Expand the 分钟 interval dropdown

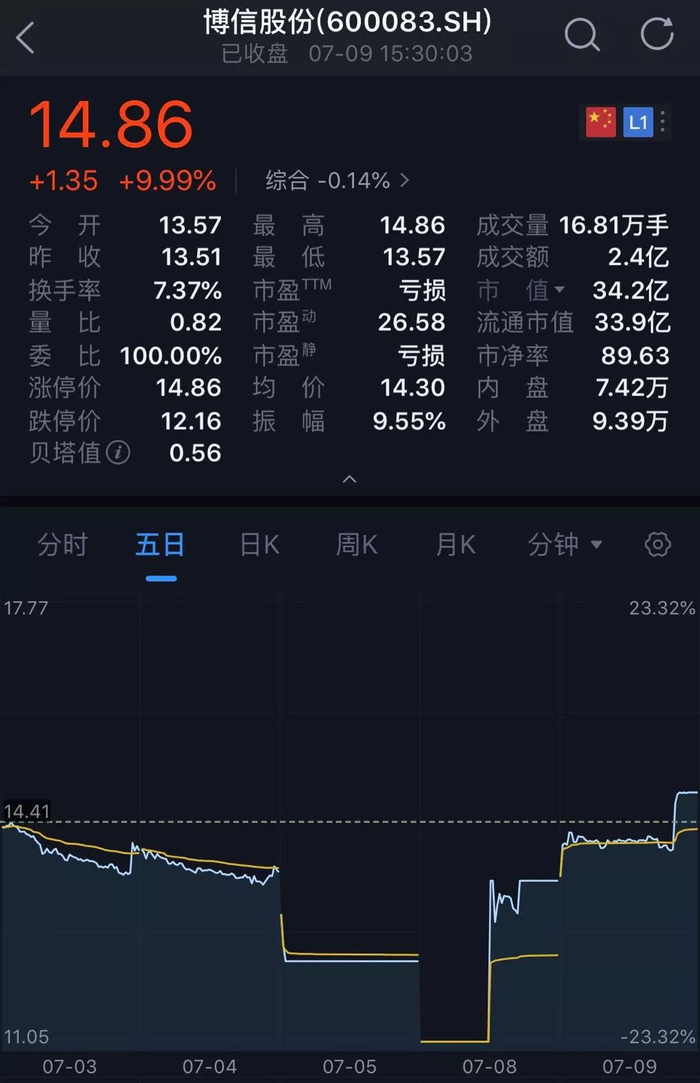[565, 545]
